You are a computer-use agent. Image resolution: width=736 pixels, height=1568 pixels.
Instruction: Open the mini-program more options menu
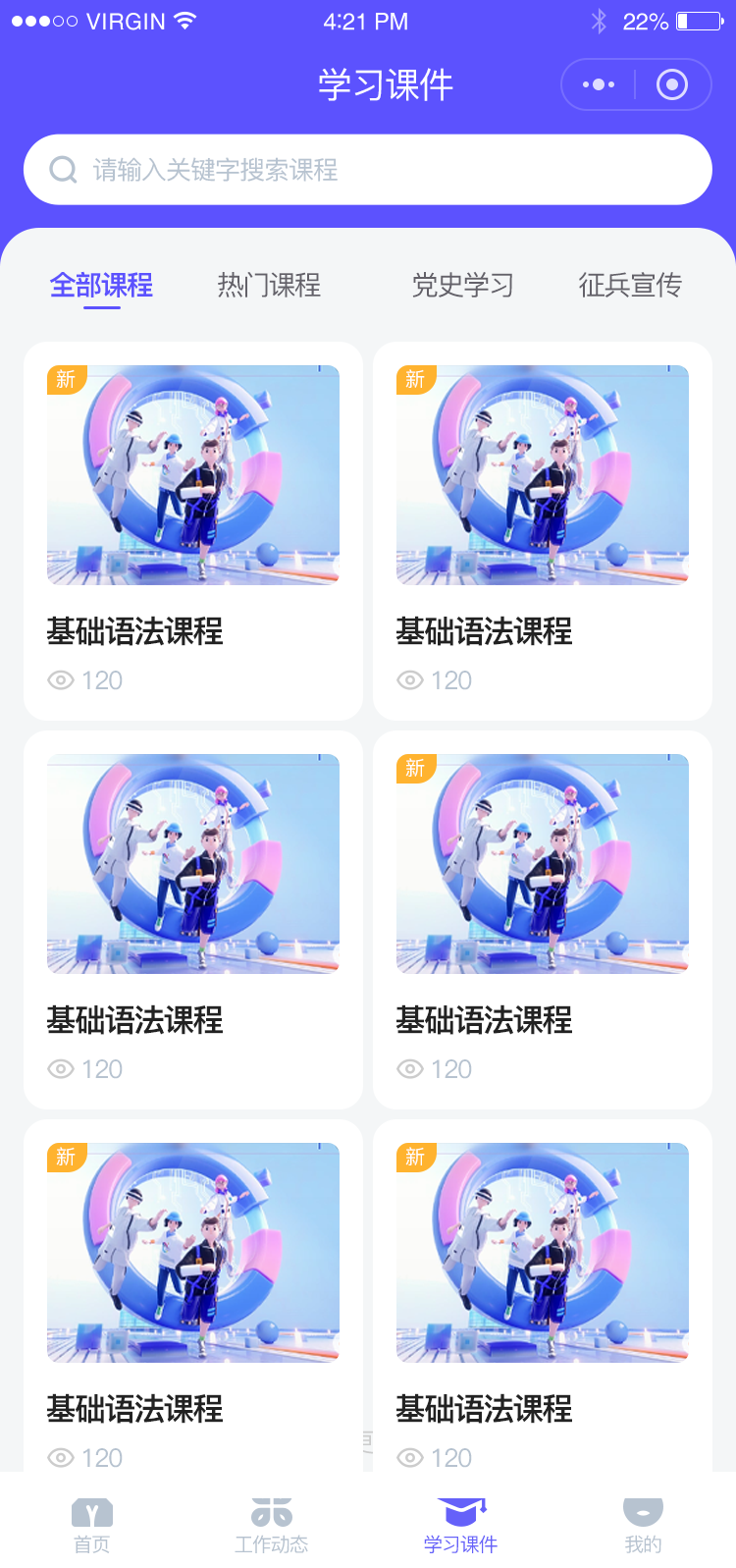599,85
